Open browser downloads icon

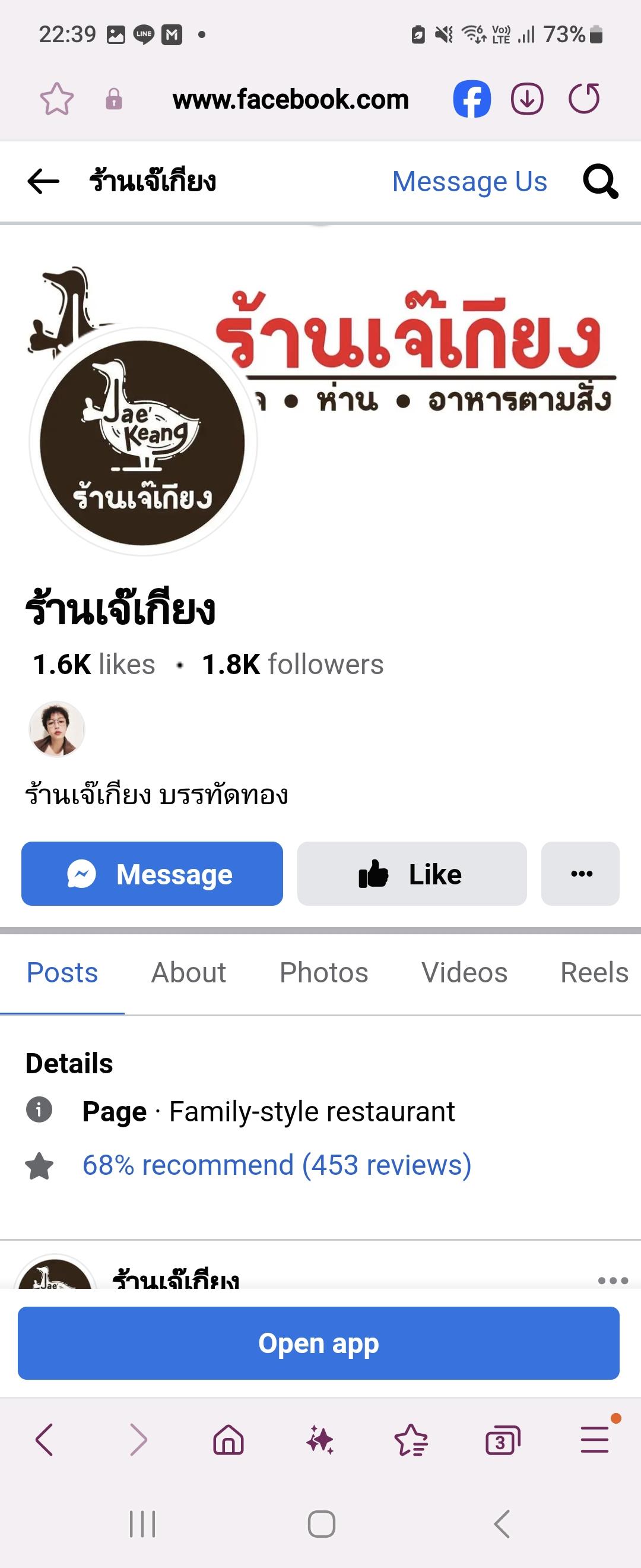pyautogui.click(x=526, y=99)
